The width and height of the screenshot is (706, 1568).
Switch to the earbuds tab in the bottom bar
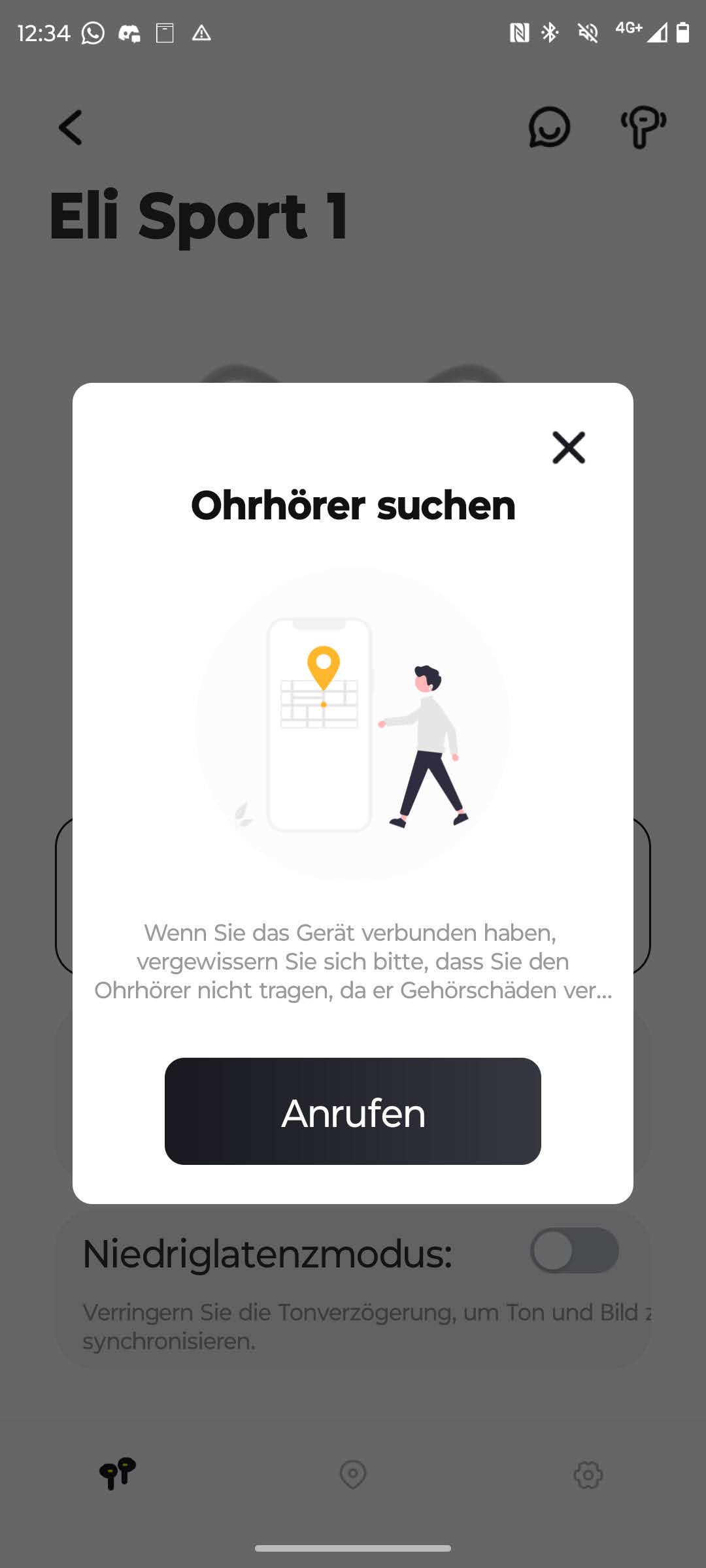(x=118, y=1473)
